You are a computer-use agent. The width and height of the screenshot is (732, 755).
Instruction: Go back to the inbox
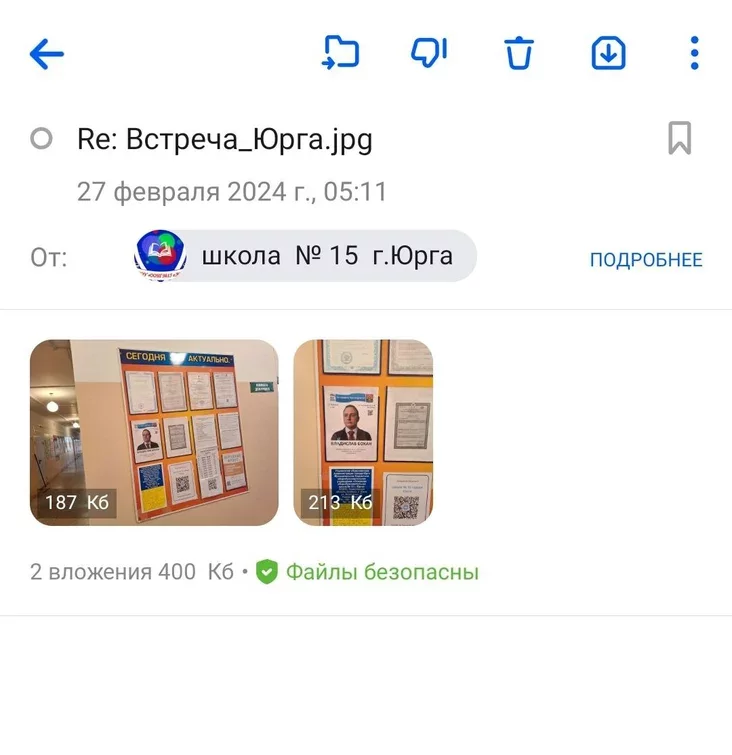click(47, 54)
